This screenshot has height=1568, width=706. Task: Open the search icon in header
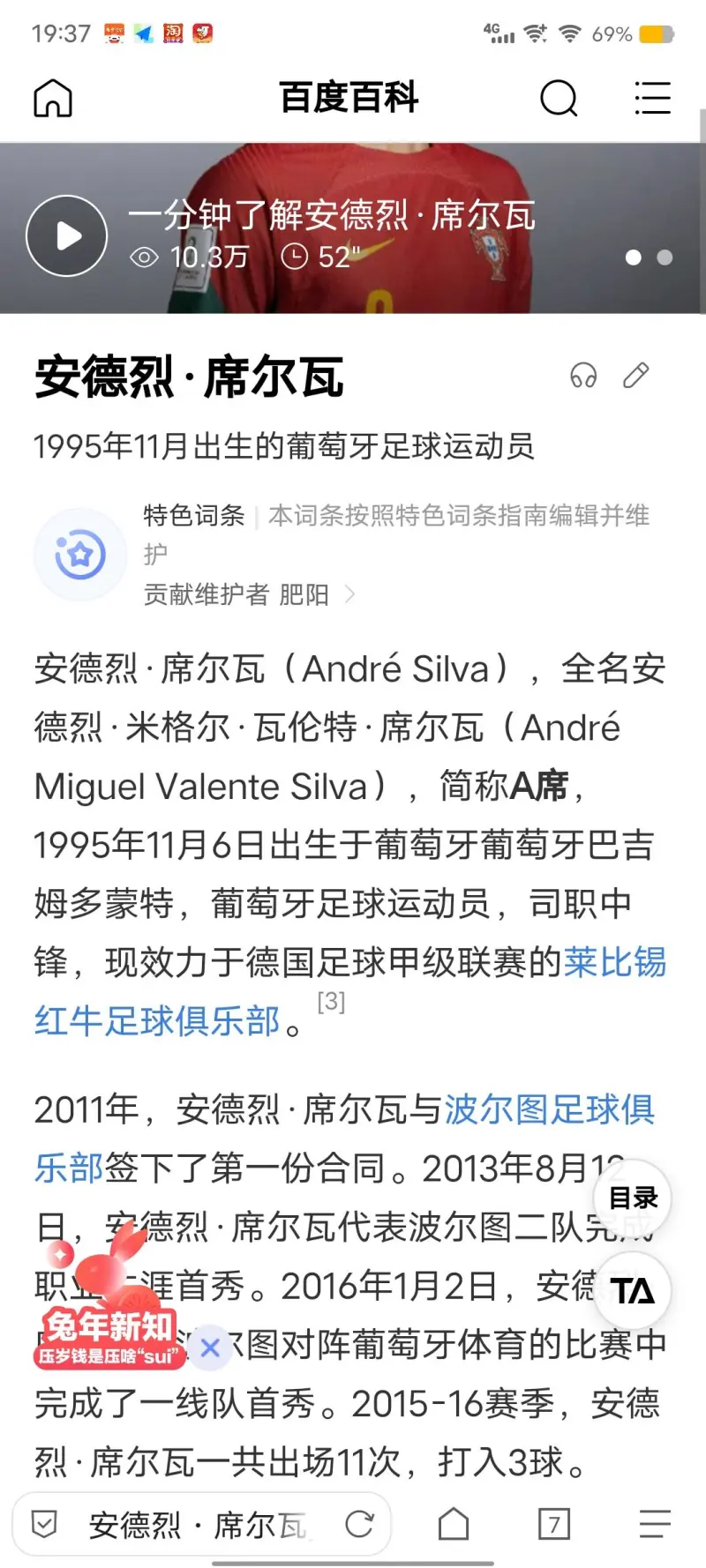pos(559,98)
